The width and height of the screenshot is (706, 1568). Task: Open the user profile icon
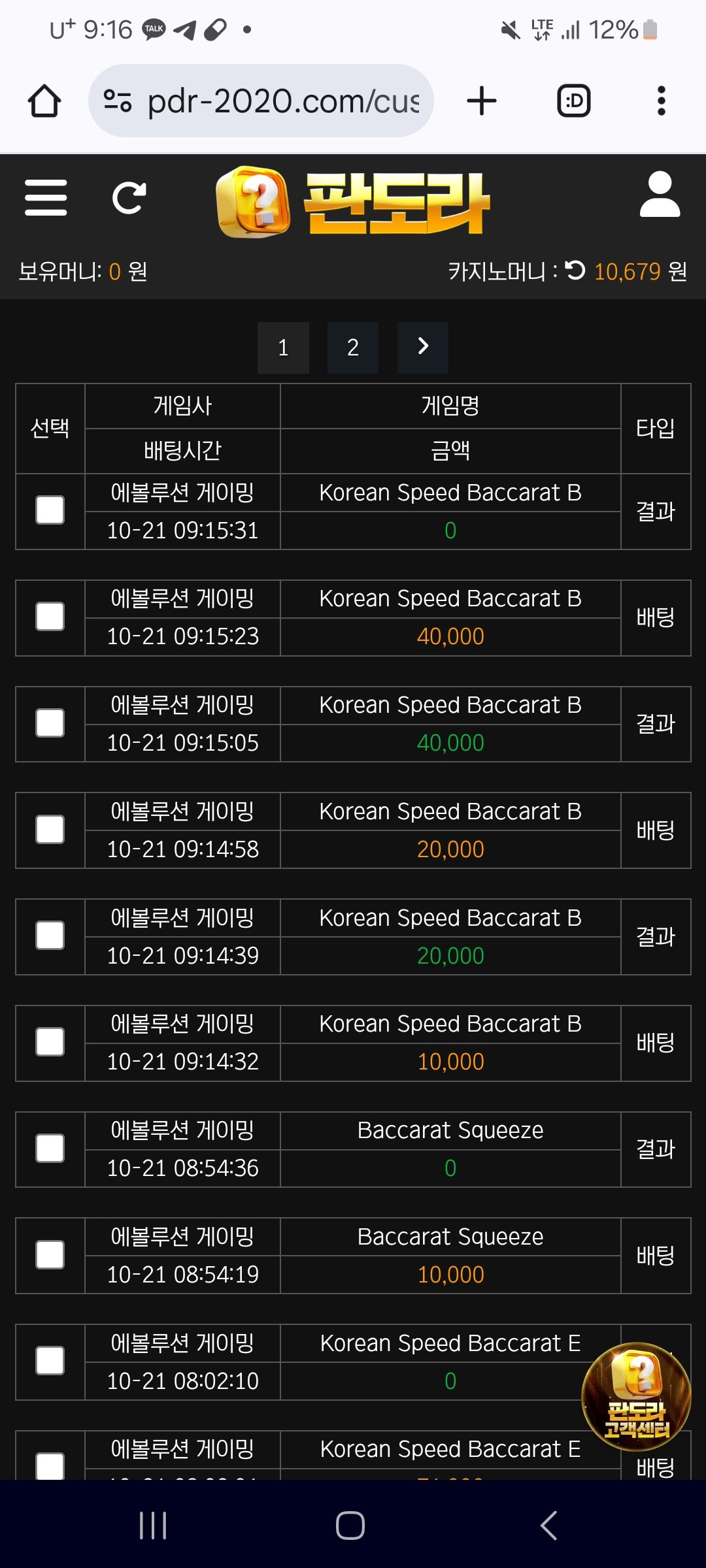tap(660, 195)
